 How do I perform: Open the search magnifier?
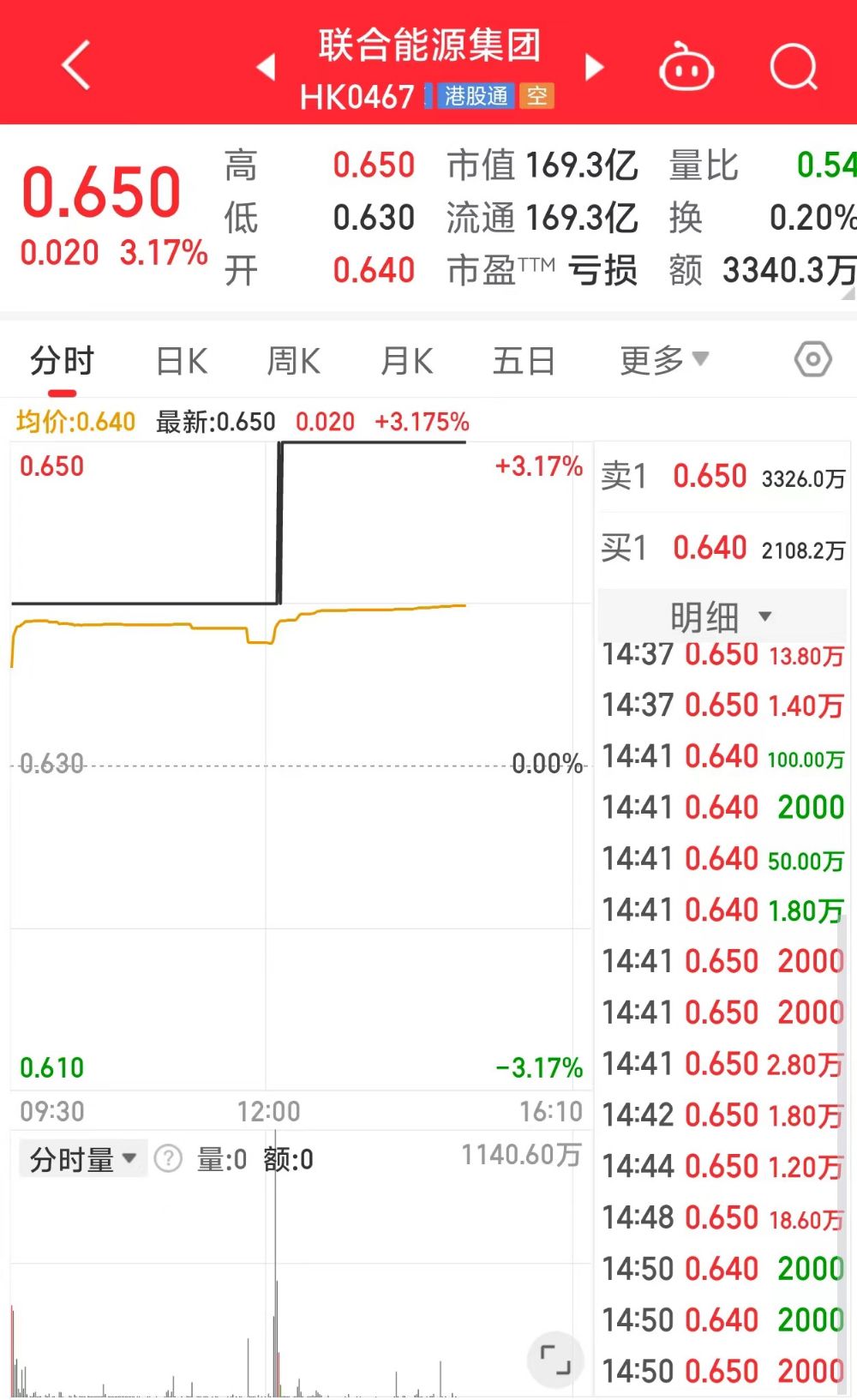[x=794, y=66]
